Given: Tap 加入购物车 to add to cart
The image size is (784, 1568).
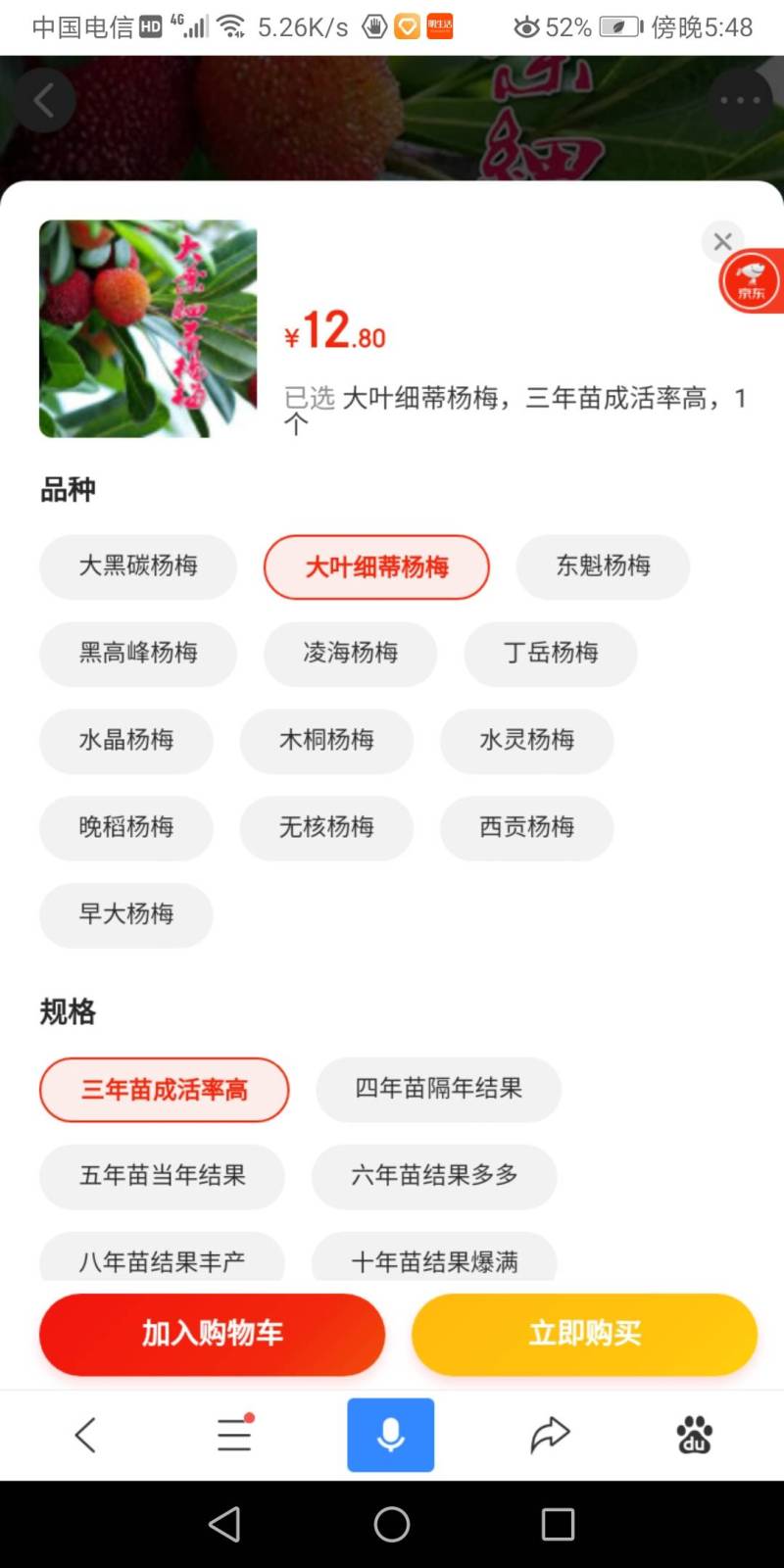Looking at the screenshot, I should [x=212, y=1334].
